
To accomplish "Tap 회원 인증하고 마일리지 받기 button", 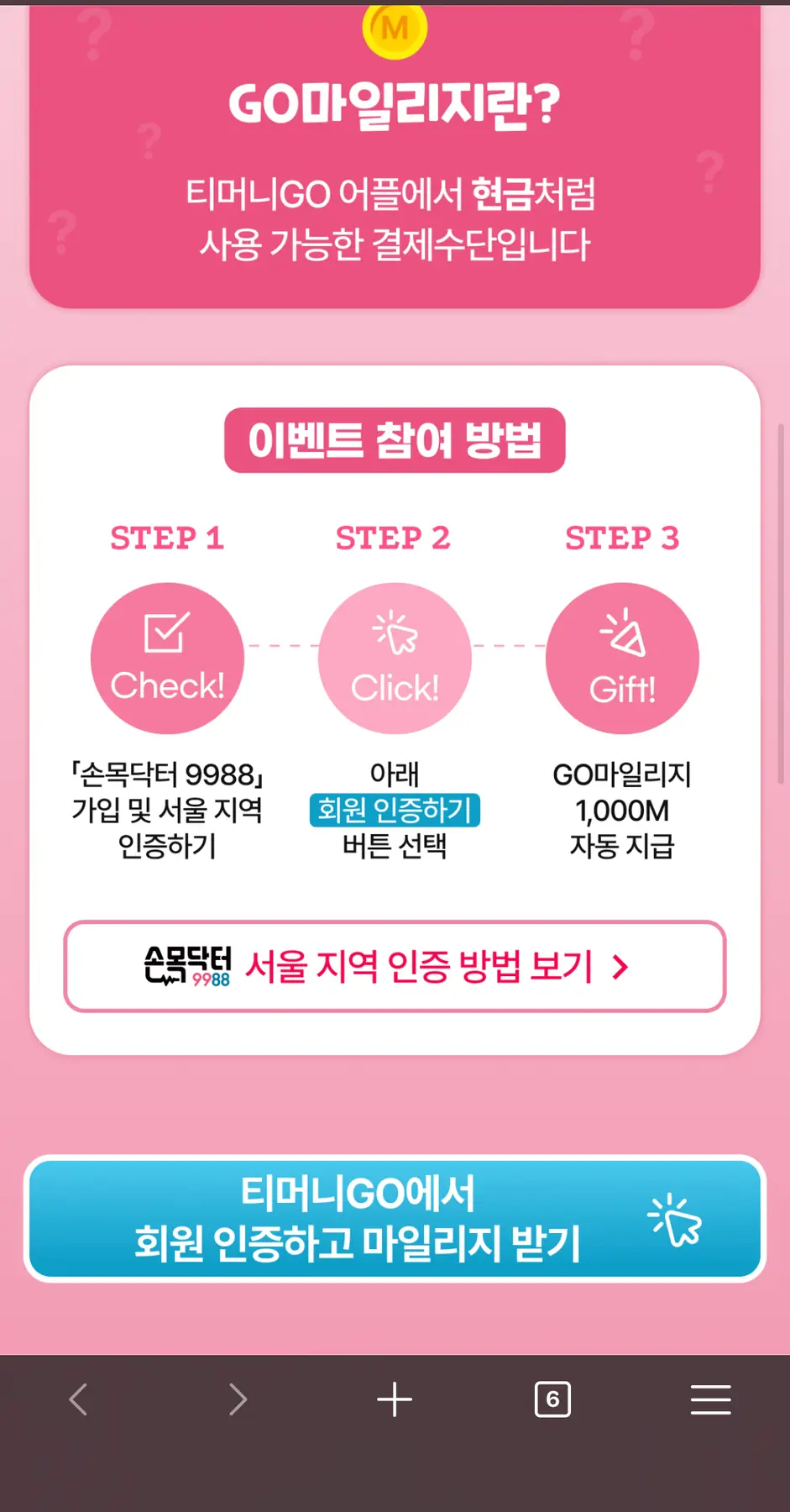I will pyautogui.click(x=395, y=1218).
